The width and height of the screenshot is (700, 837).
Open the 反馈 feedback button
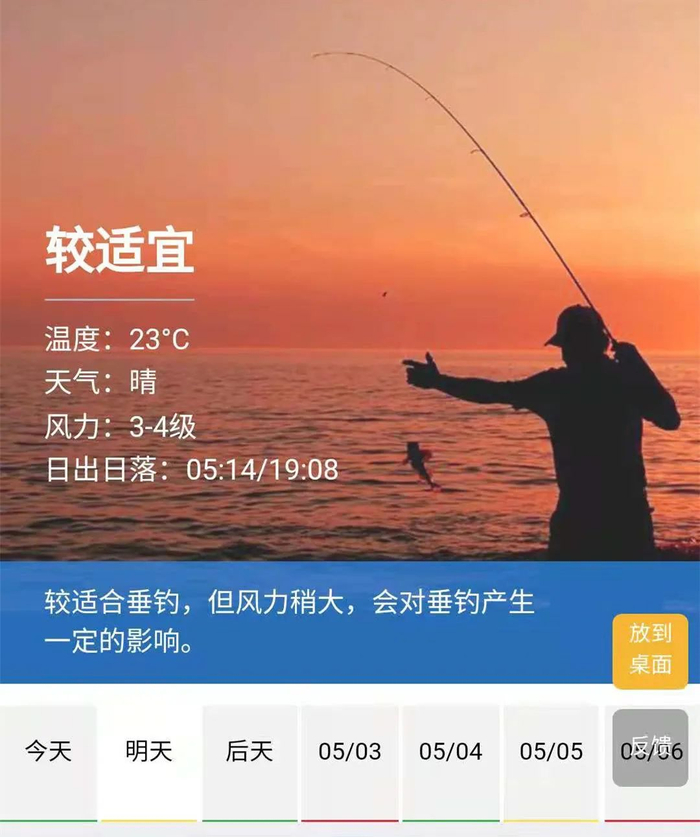point(650,747)
